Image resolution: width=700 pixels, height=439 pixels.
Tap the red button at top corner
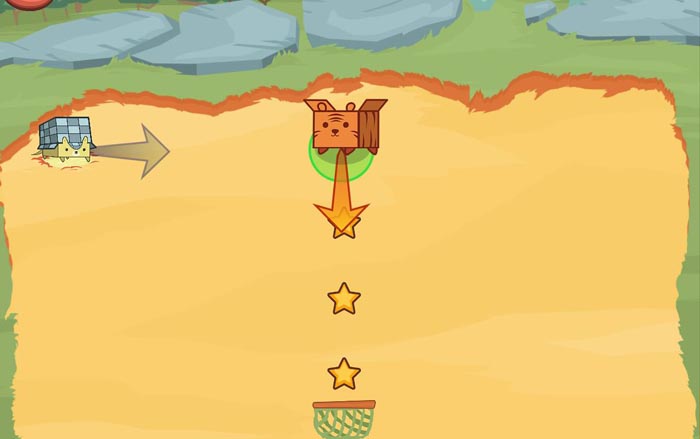(27, 4)
